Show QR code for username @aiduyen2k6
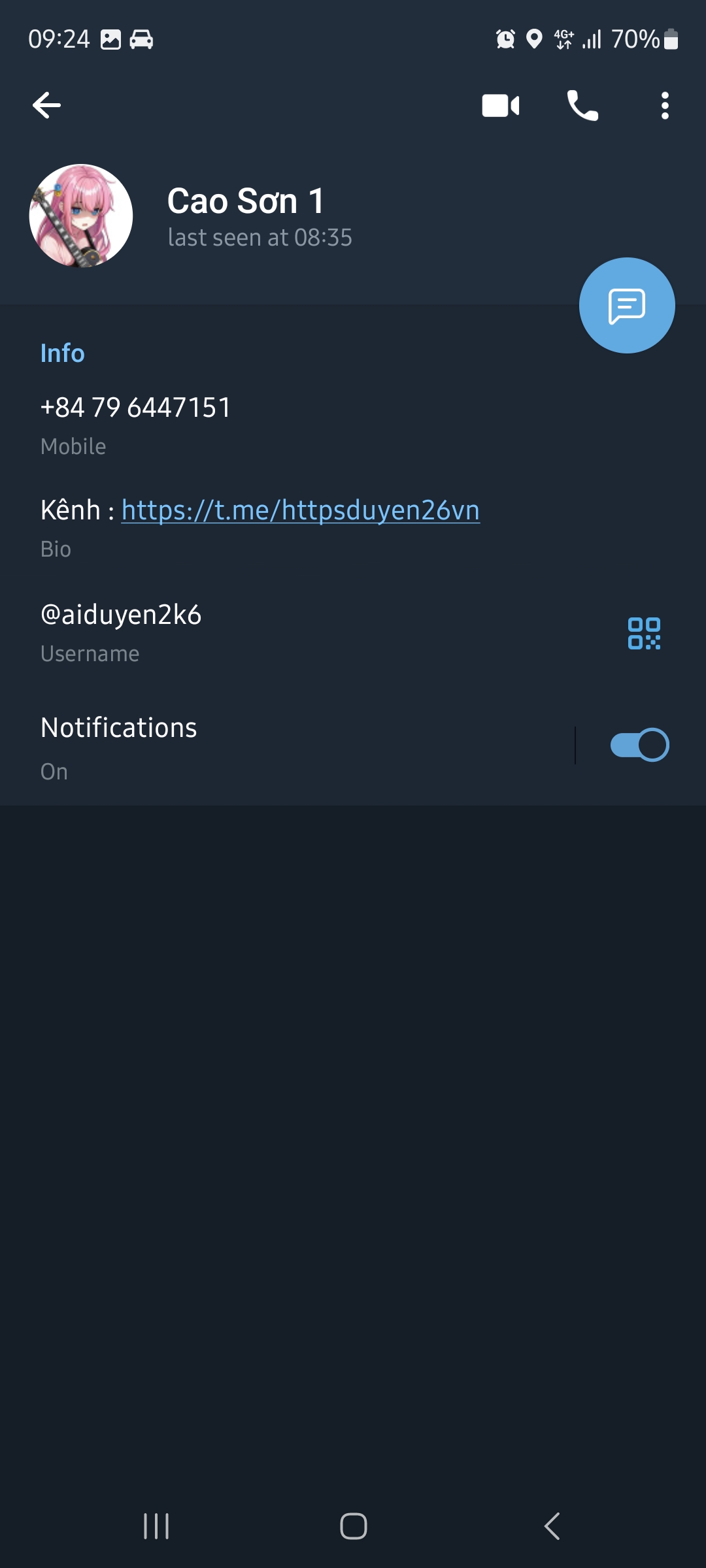 [x=646, y=632]
